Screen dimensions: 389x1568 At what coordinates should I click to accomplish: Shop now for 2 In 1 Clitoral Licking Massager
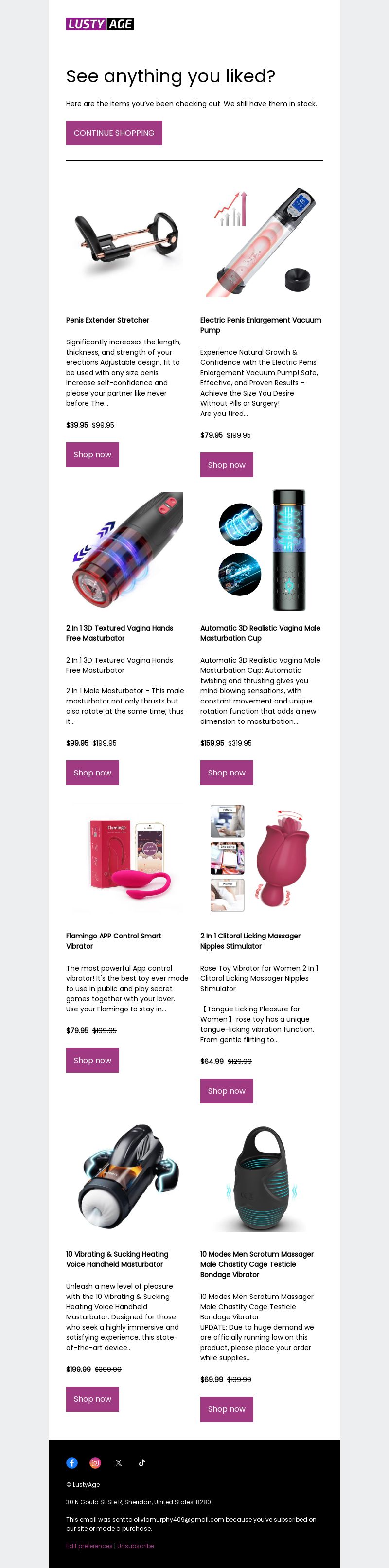click(227, 1090)
